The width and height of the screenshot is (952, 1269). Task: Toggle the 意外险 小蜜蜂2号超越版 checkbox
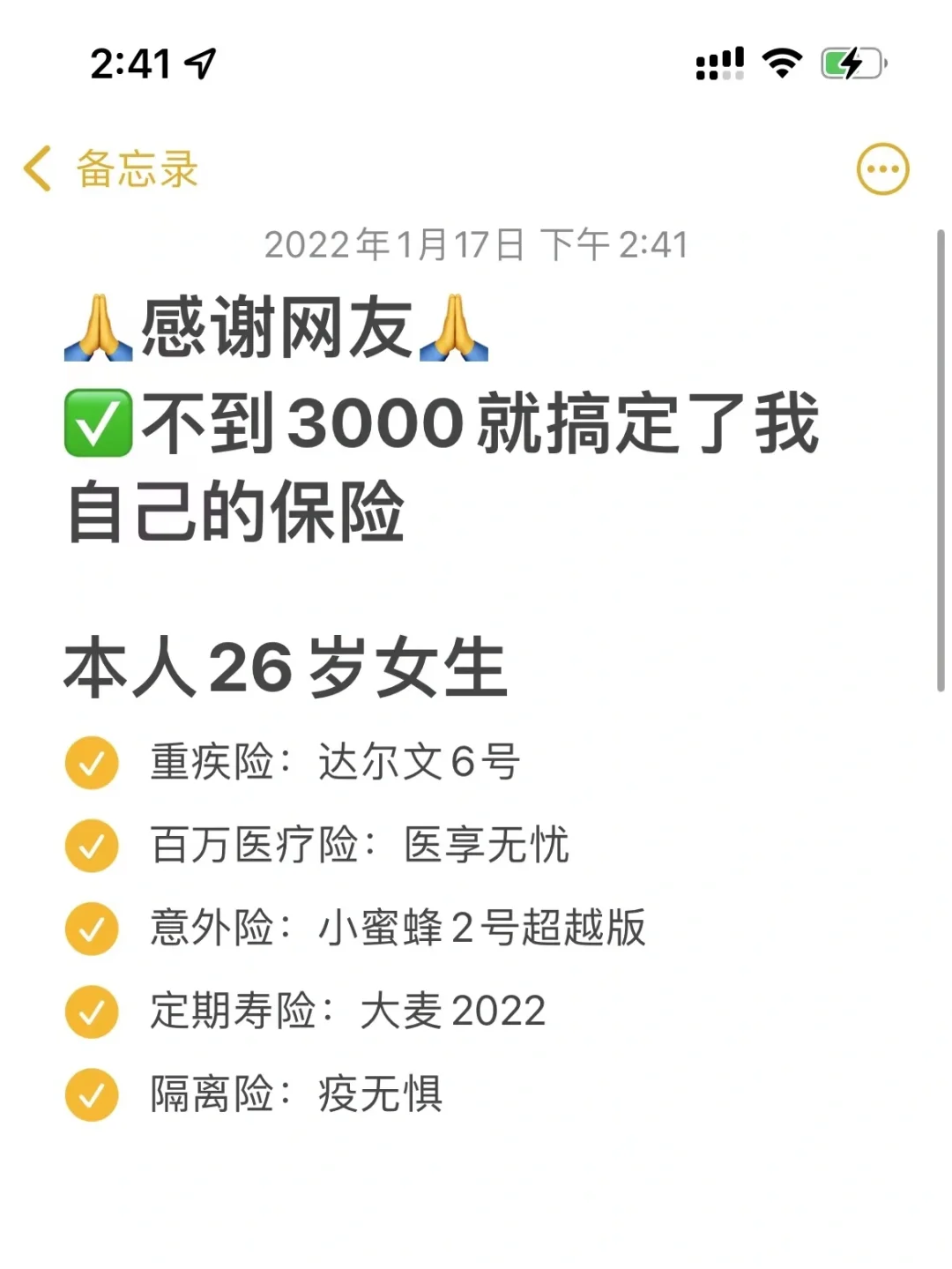[92, 929]
